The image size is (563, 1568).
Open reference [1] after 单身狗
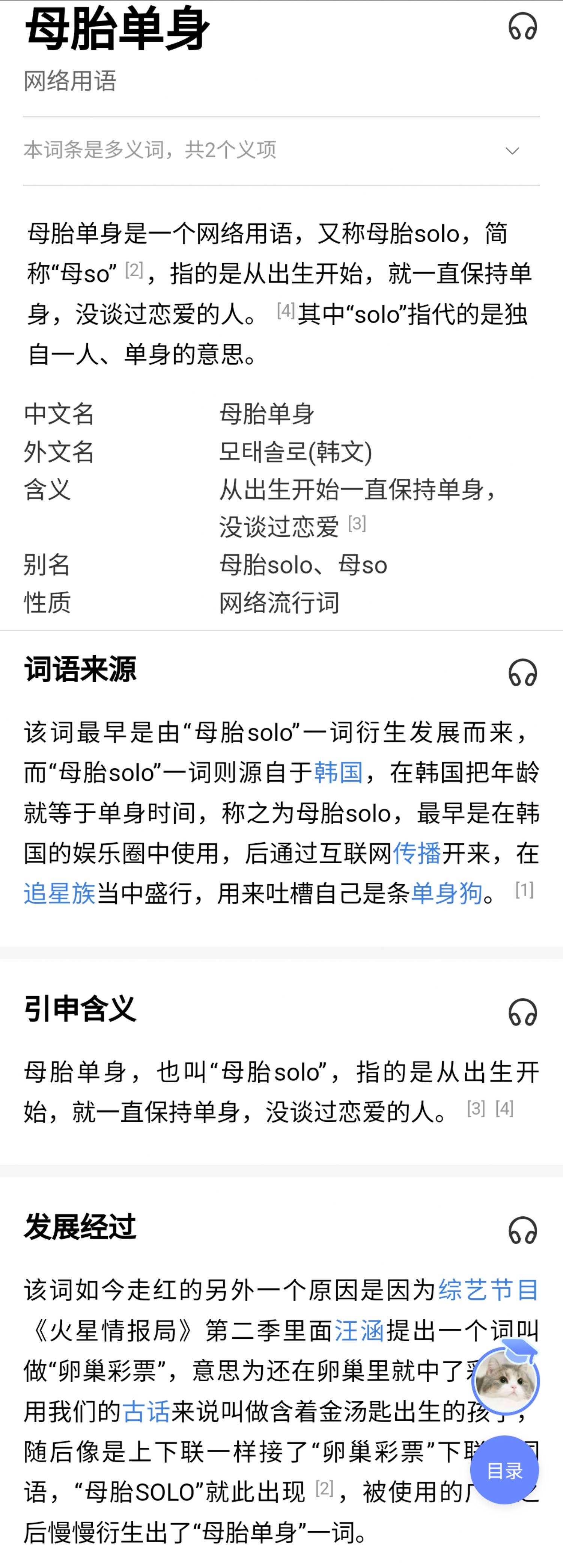524,890
